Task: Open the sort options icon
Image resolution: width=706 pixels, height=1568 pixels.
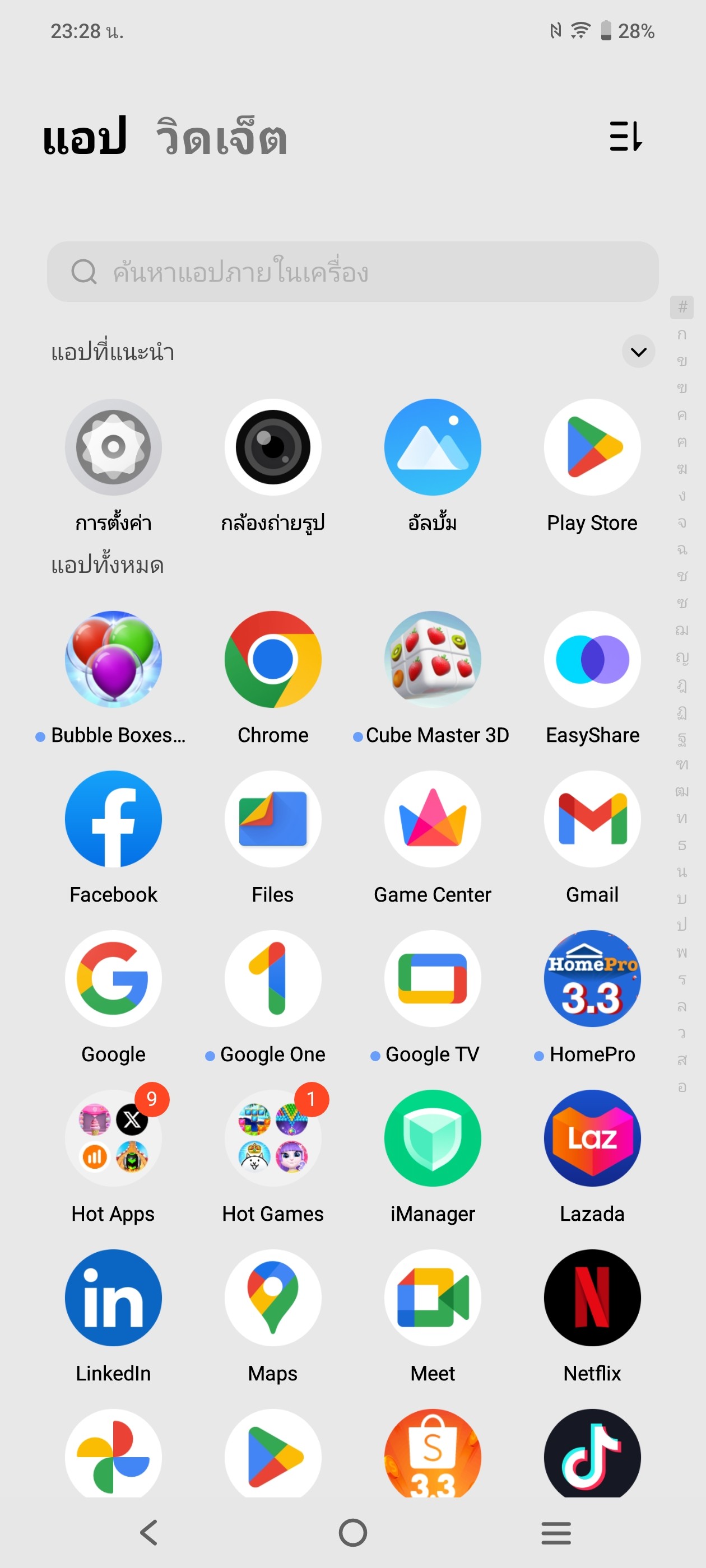Action: point(625,136)
